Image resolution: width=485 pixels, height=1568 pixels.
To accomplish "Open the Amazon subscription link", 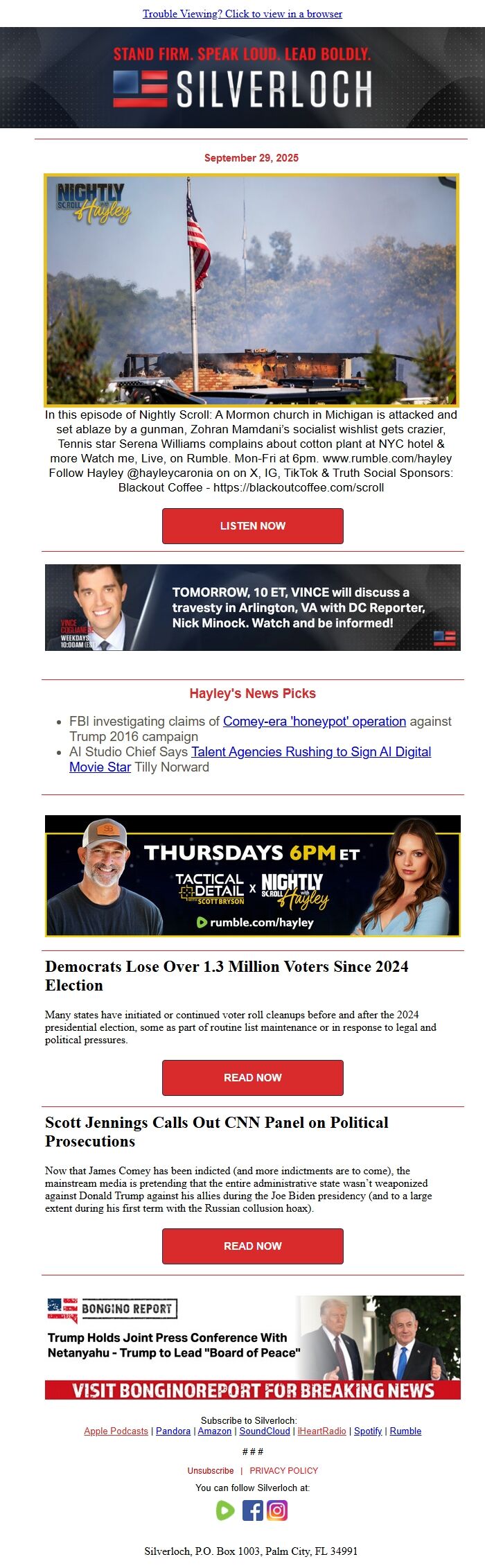I will 215,1431.
